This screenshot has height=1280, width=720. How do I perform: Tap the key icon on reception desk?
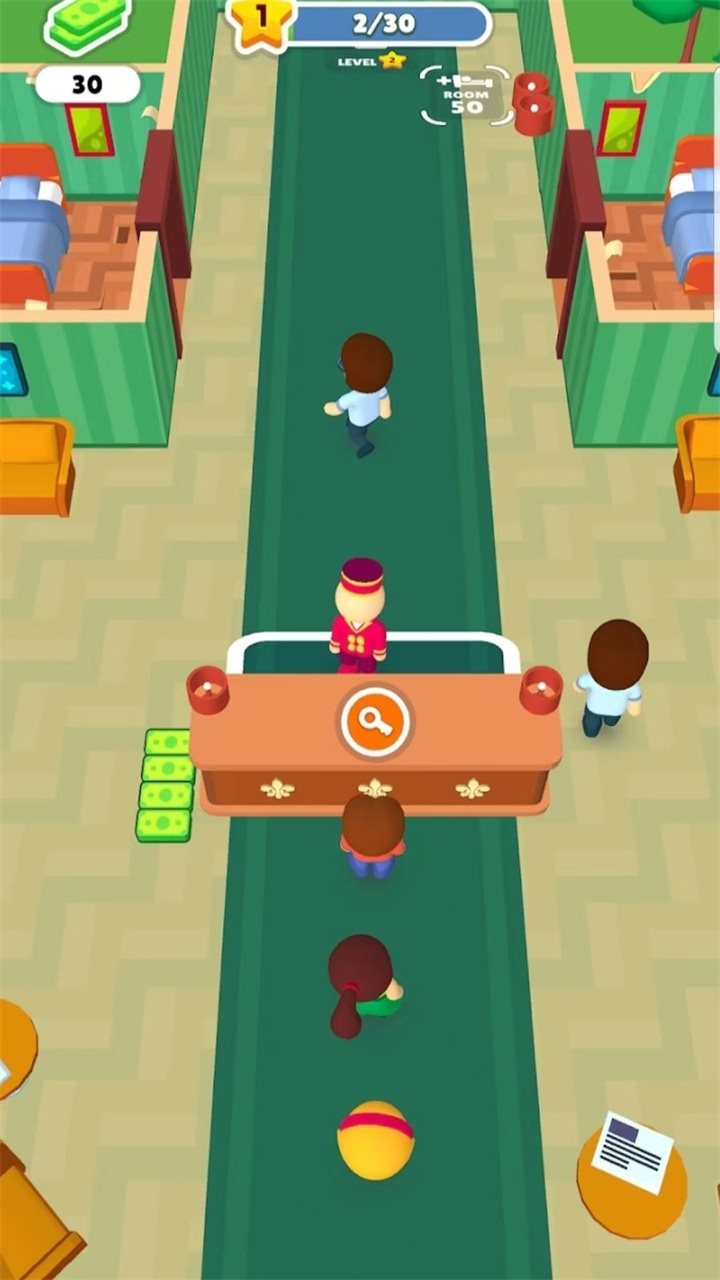pyautogui.click(x=375, y=721)
